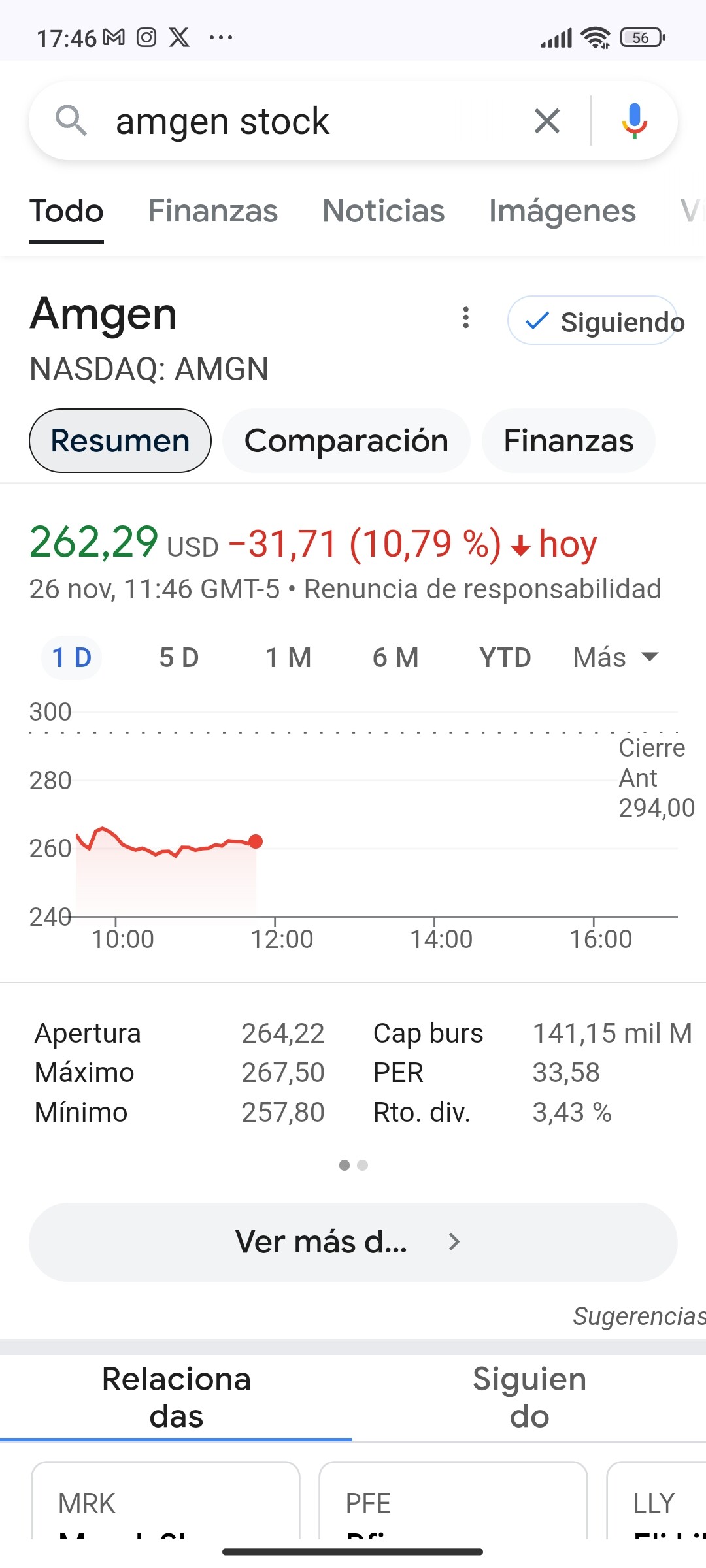Image resolution: width=706 pixels, height=1568 pixels.
Task: Switch to the Finanzas search tab
Action: pyautogui.click(x=212, y=211)
